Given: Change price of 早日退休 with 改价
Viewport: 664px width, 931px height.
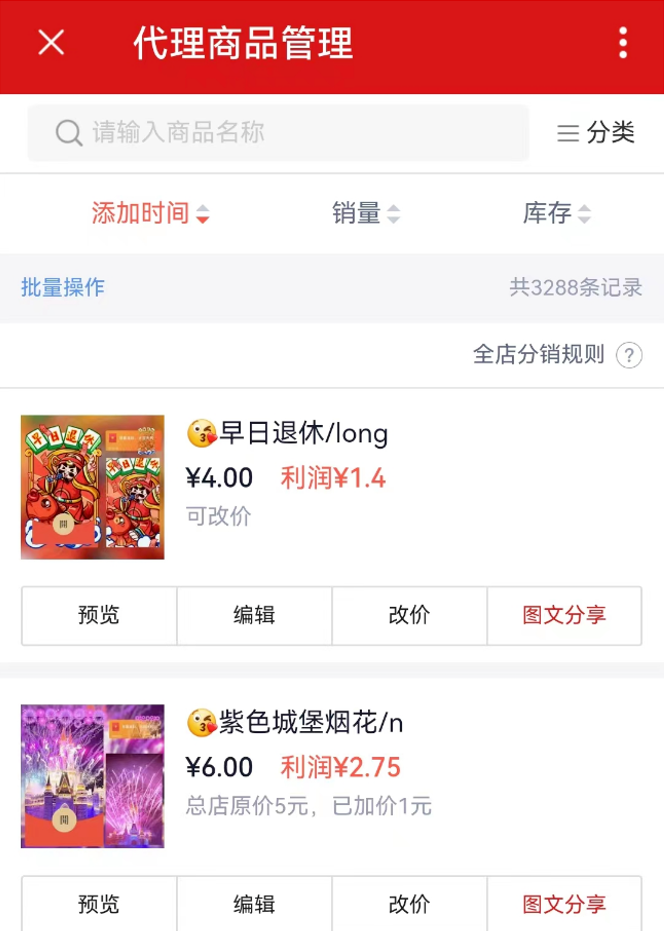Looking at the screenshot, I should tap(409, 615).
